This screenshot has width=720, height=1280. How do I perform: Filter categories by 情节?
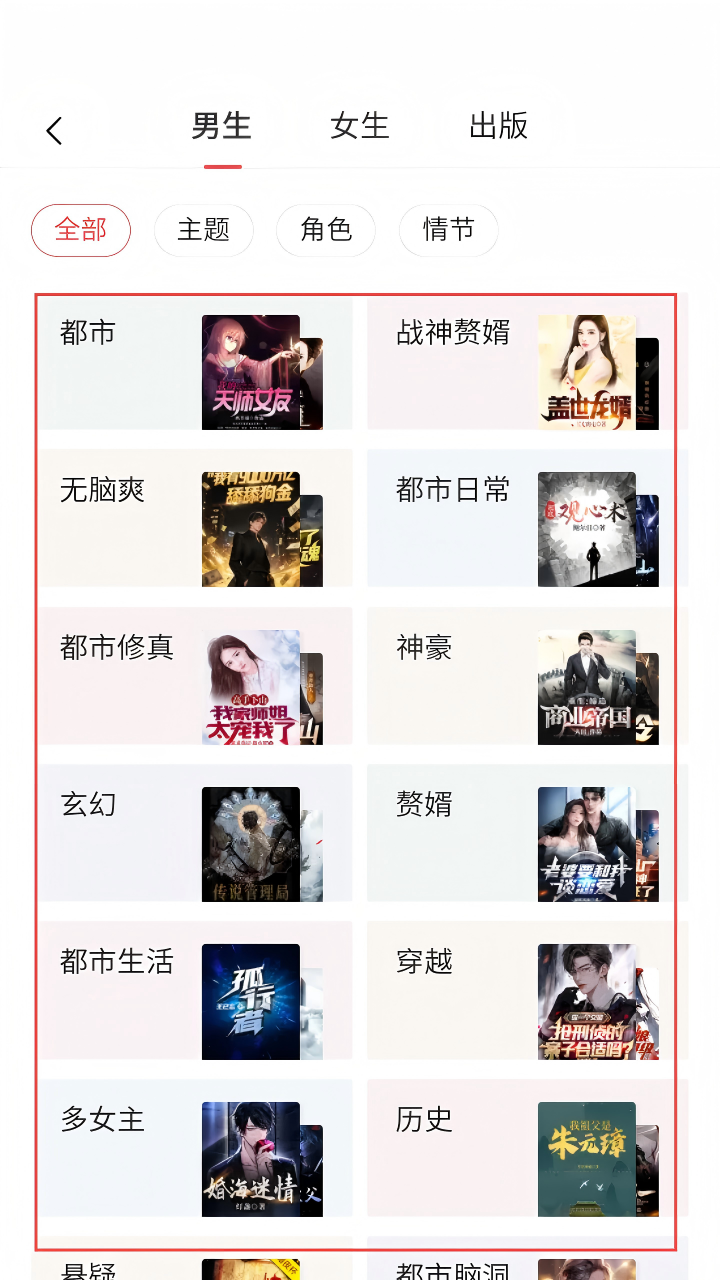tap(449, 230)
